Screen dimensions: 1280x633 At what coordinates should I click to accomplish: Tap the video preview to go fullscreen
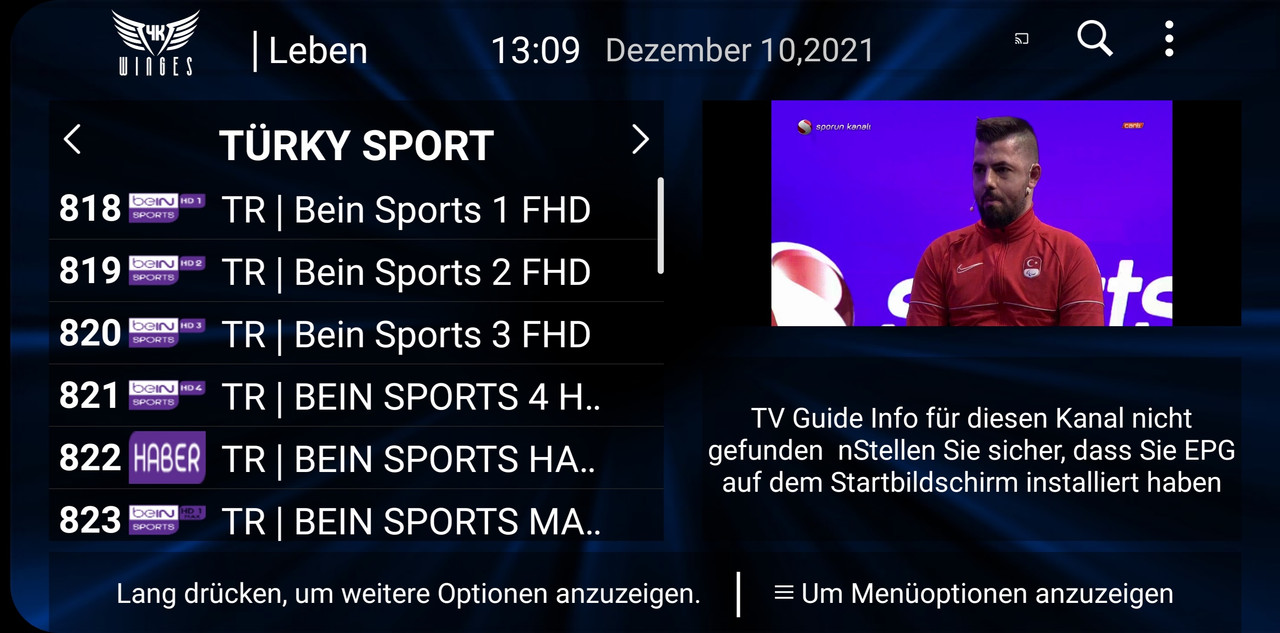click(x=971, y=213)
